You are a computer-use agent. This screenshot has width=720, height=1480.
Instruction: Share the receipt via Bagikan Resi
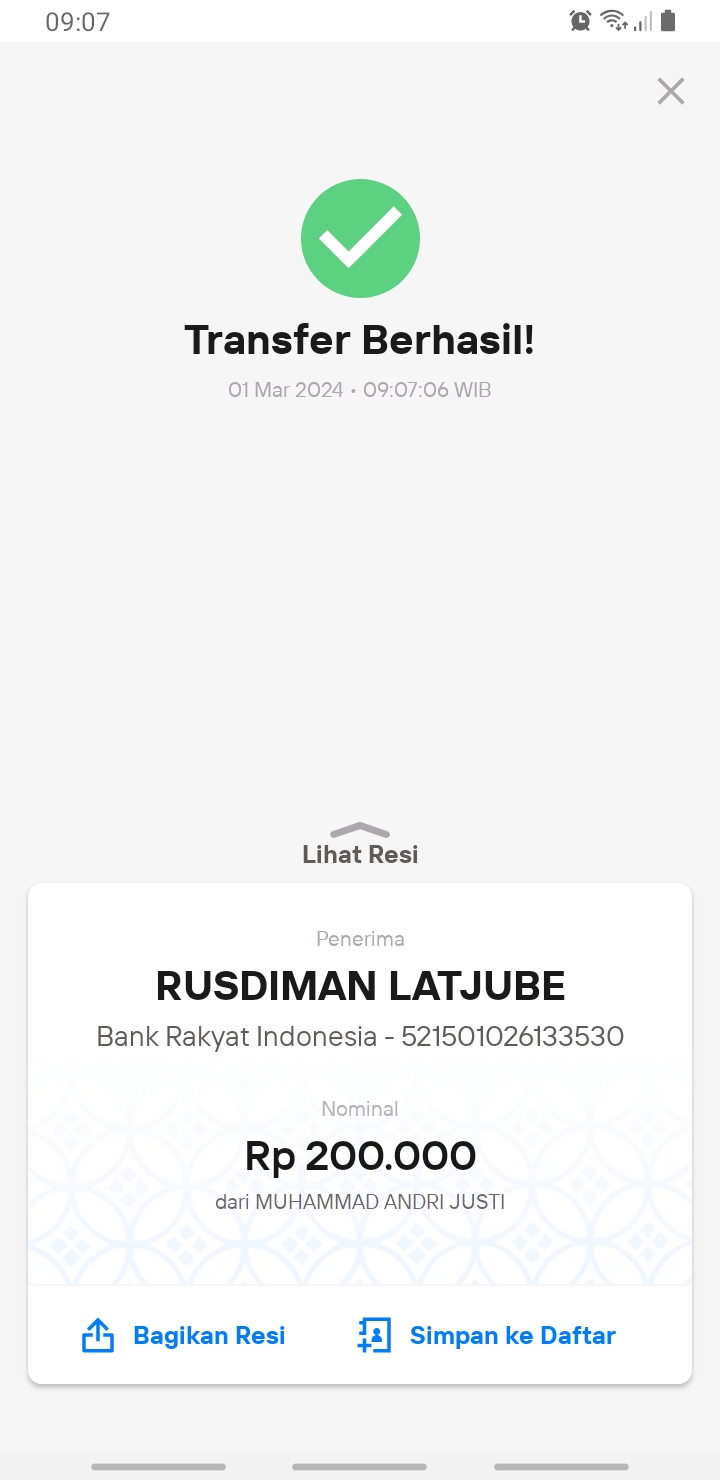tap(183, 1335)
